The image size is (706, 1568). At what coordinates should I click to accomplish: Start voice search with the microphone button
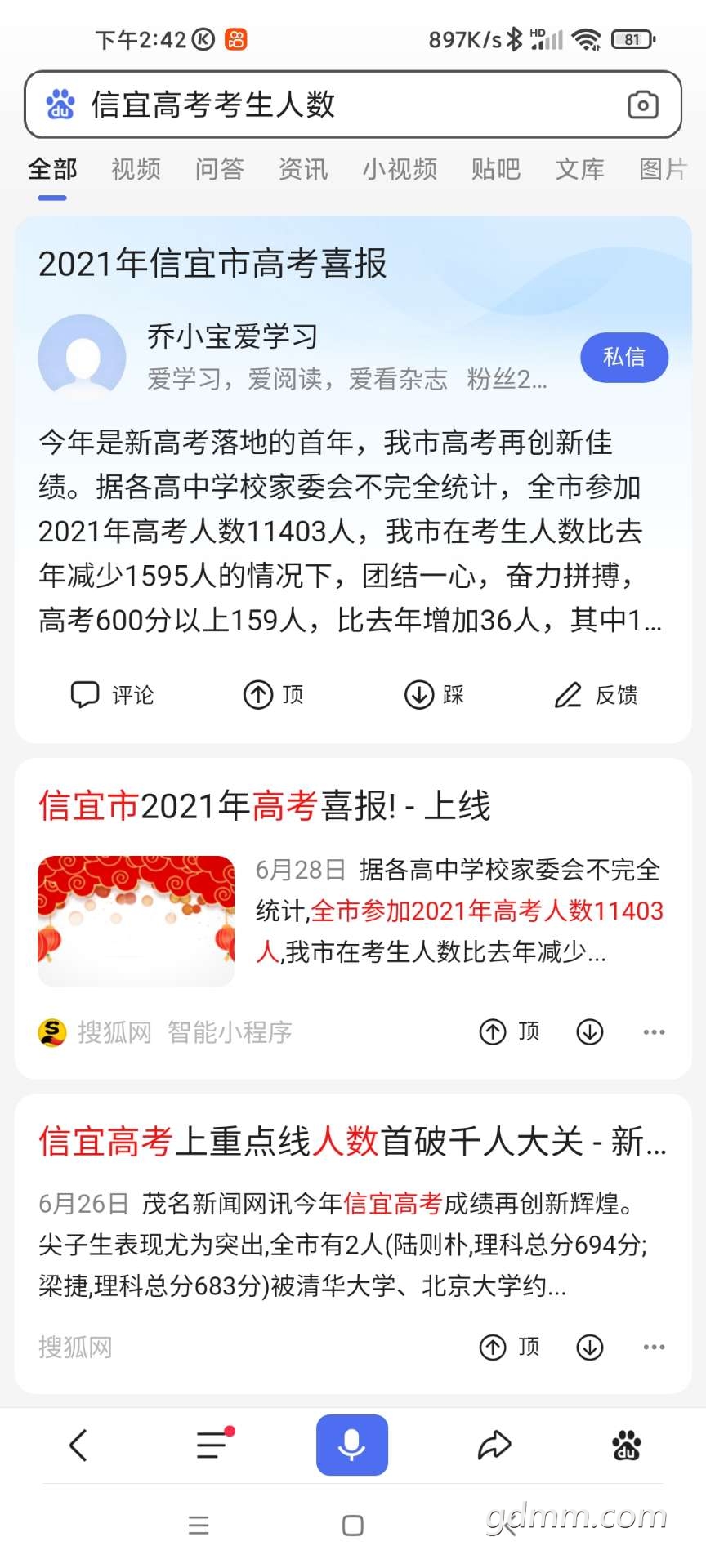point(352,1445)
